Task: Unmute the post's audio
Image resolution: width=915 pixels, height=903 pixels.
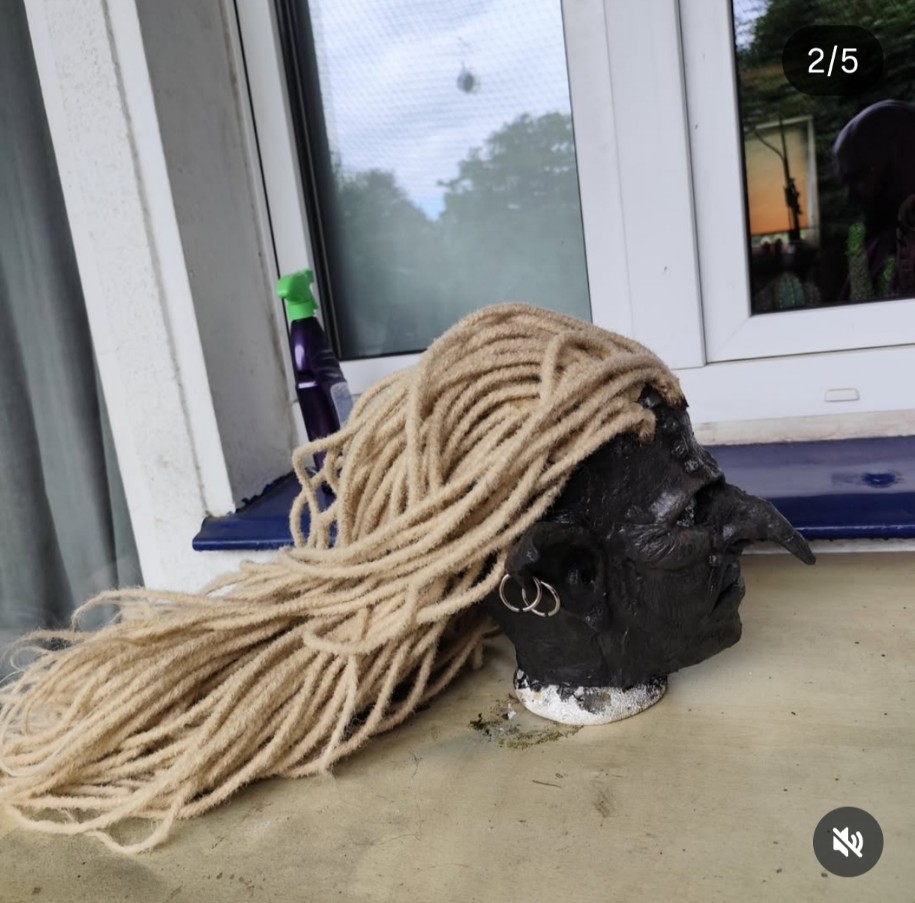Action: tap(847, 842)
